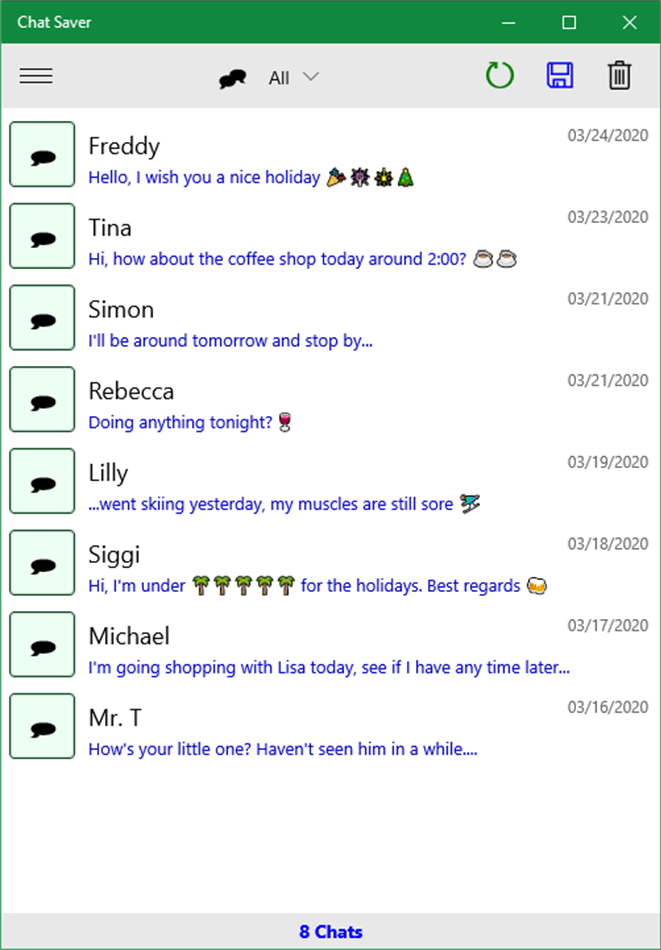Close the Chat Saver window
Screen dimensions: 661x950
point(629,22)
